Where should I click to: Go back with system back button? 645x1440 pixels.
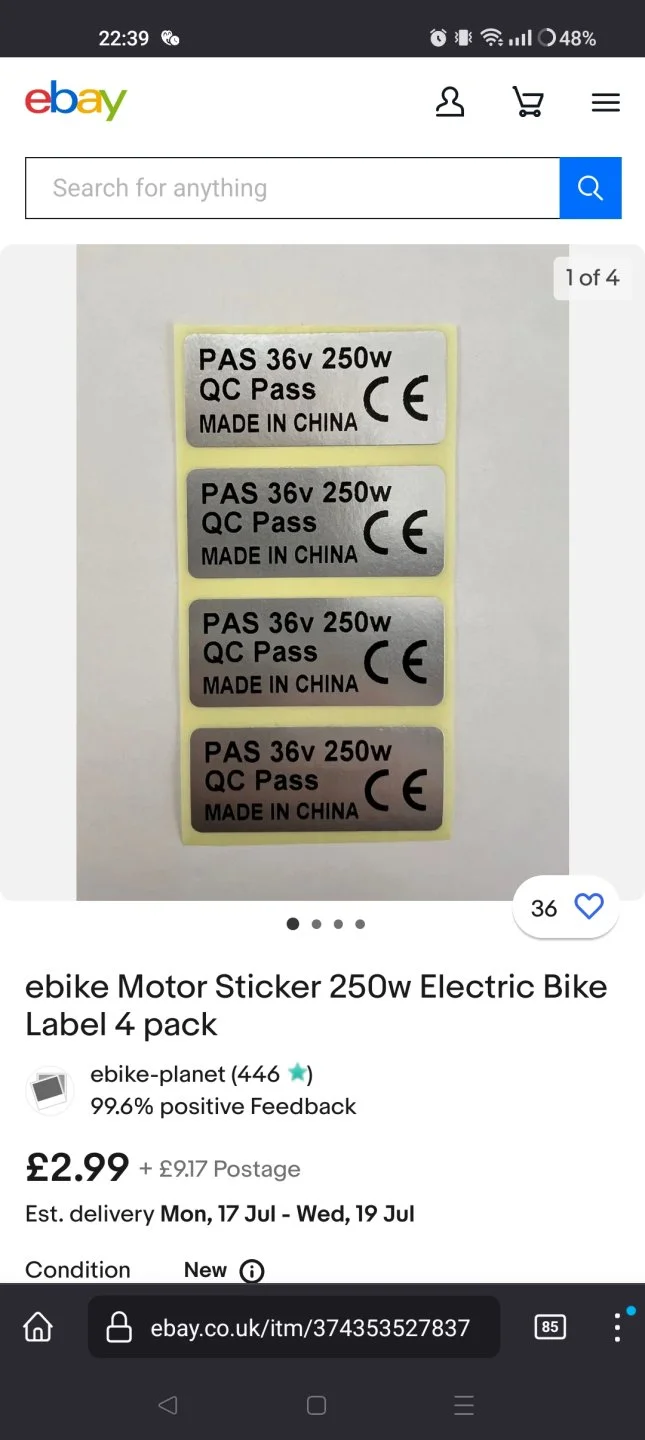168,1405
